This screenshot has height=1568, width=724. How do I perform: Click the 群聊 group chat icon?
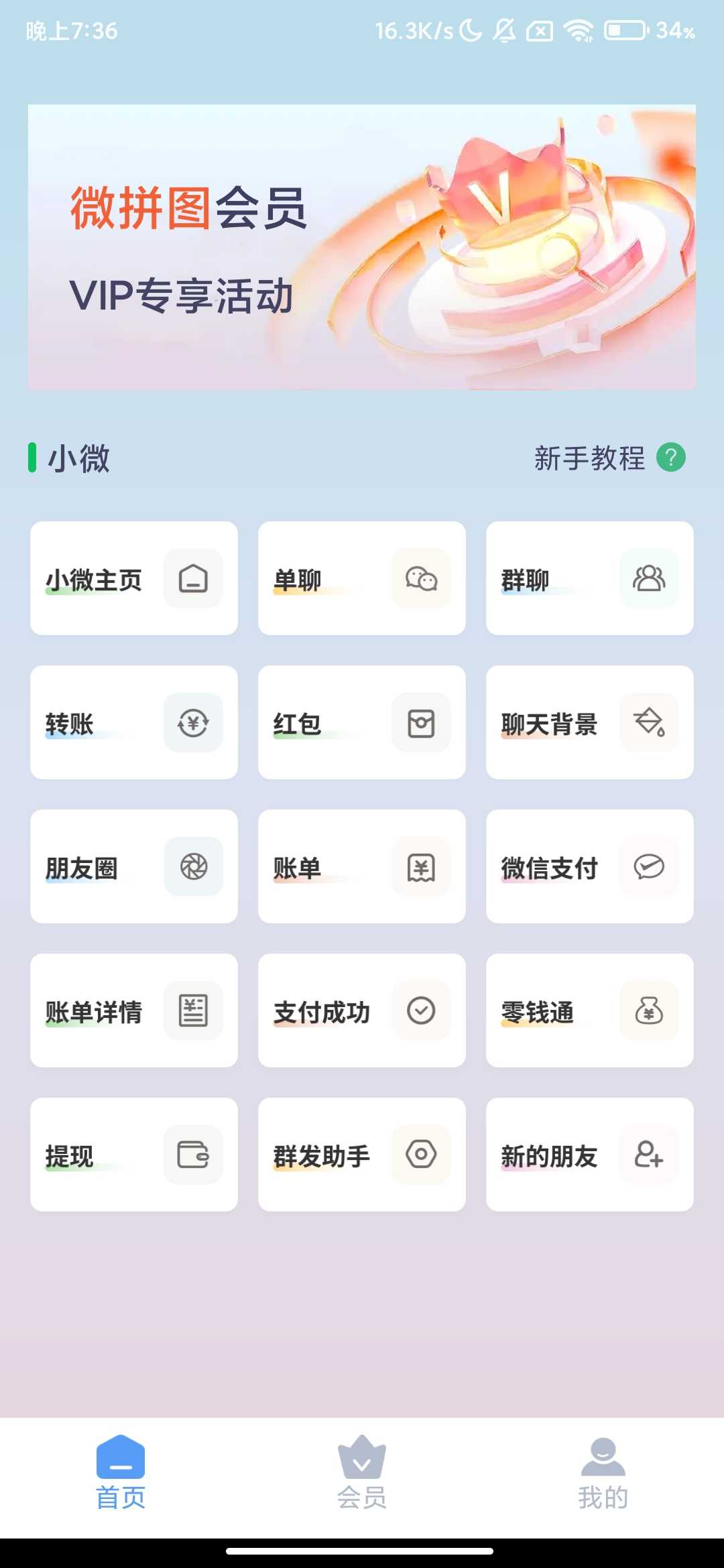click(650, 579)
